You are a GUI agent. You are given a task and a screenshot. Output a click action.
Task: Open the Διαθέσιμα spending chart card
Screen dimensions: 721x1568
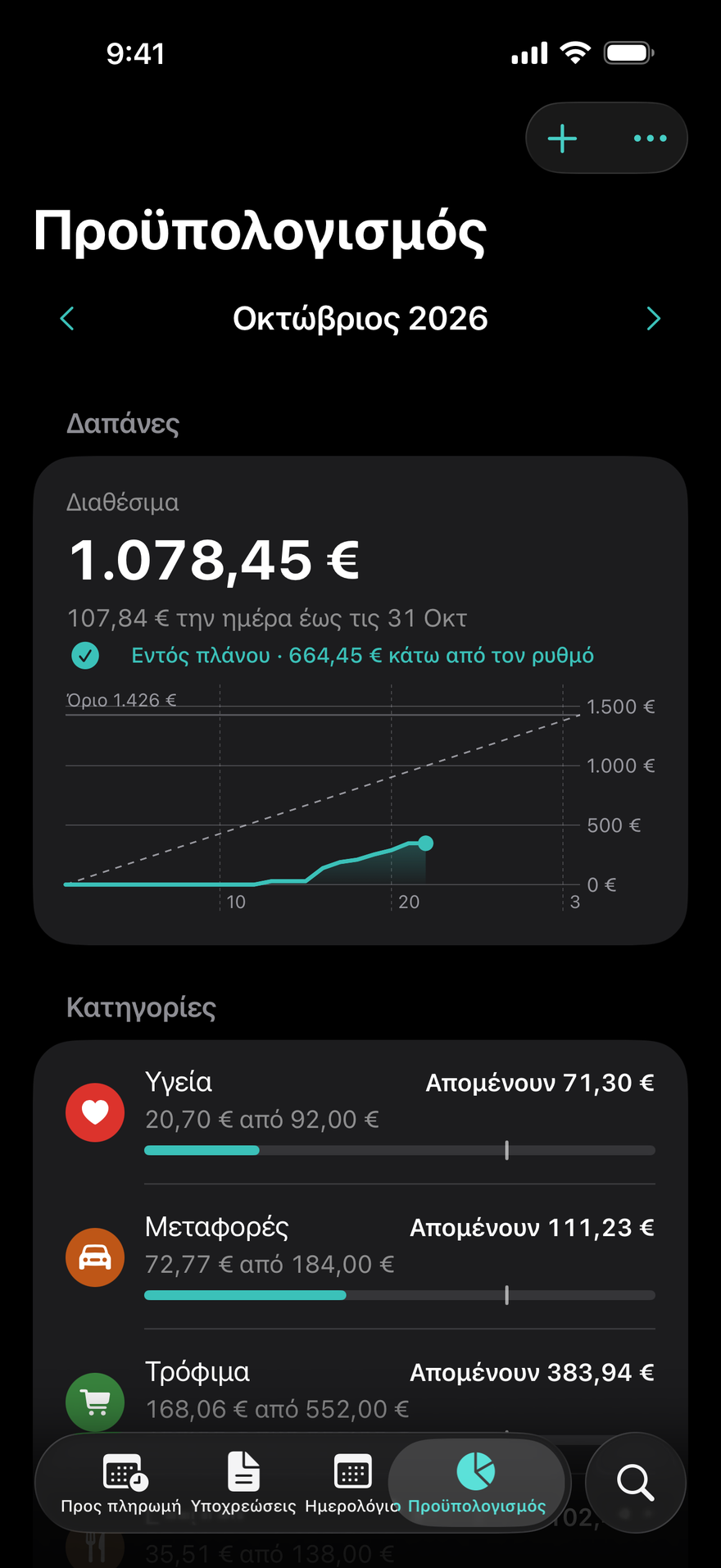[360, 701]
